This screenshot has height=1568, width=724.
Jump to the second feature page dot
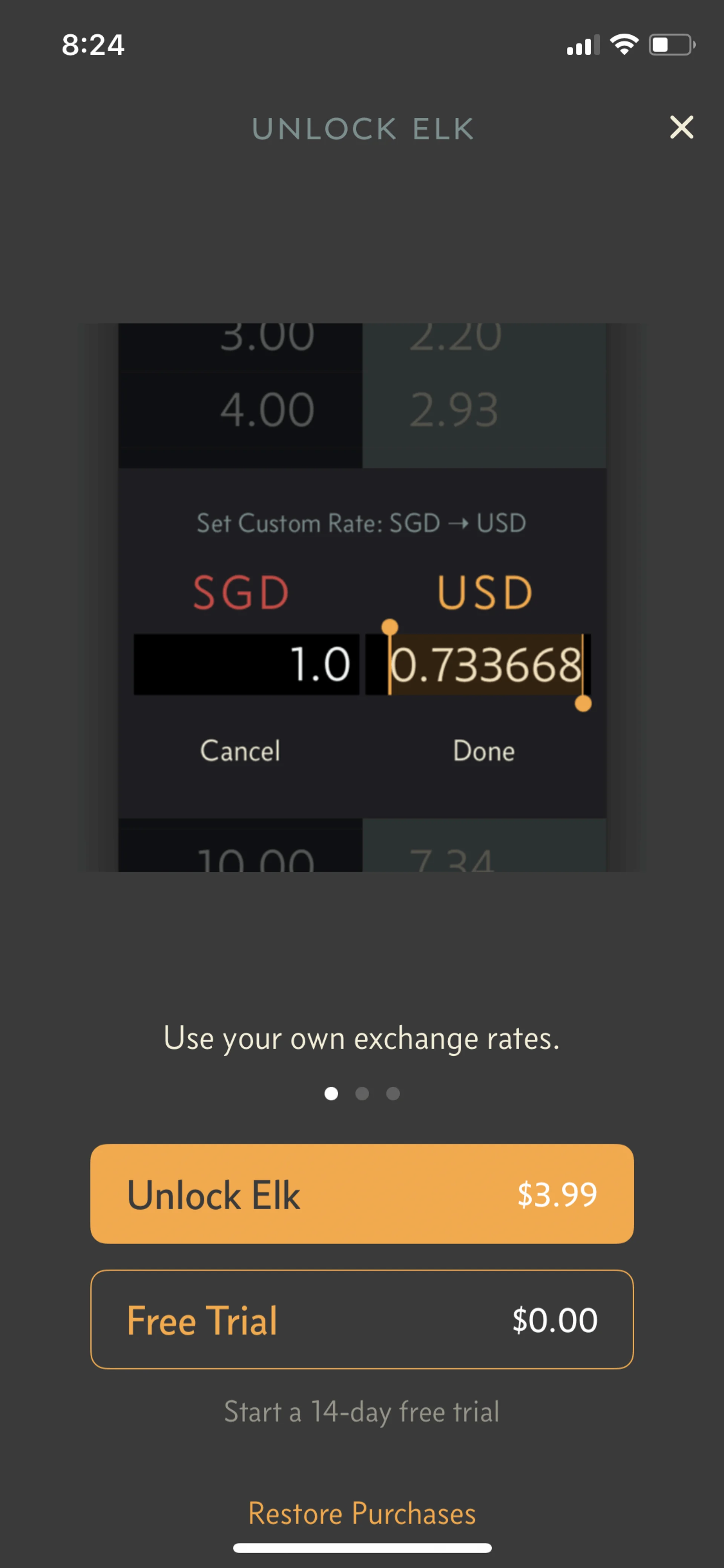[362, 1094]
